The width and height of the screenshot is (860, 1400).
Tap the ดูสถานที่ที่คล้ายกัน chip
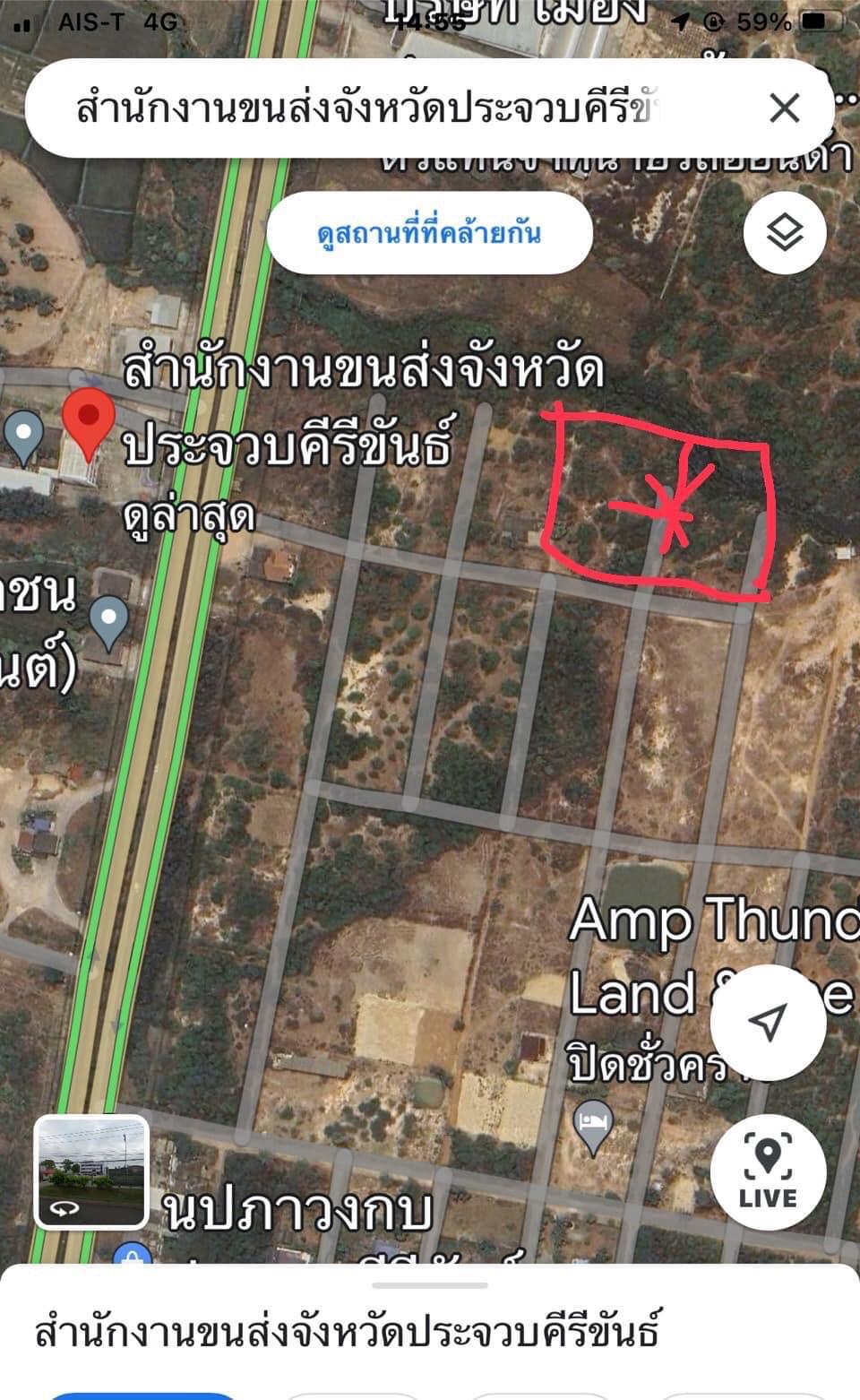pyautogui.click(x=430, y=233)
